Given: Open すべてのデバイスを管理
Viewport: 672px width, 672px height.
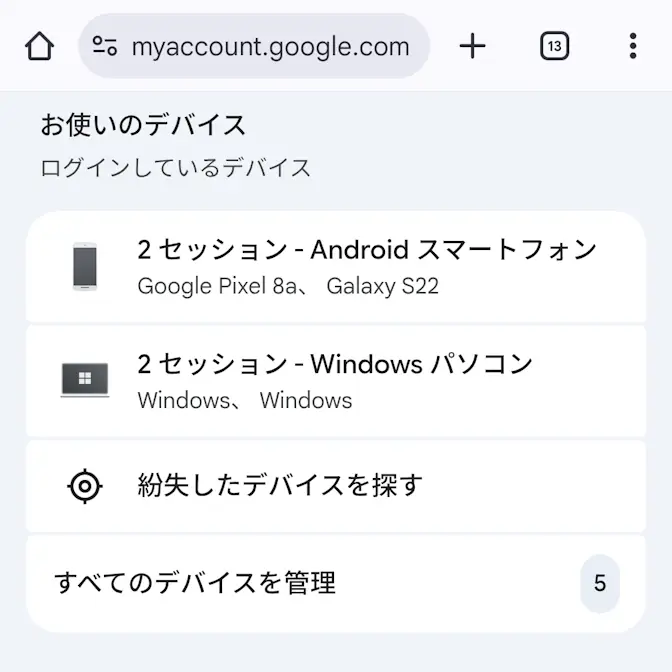Looking at the screenshot, I should click(x=336, y=583).
